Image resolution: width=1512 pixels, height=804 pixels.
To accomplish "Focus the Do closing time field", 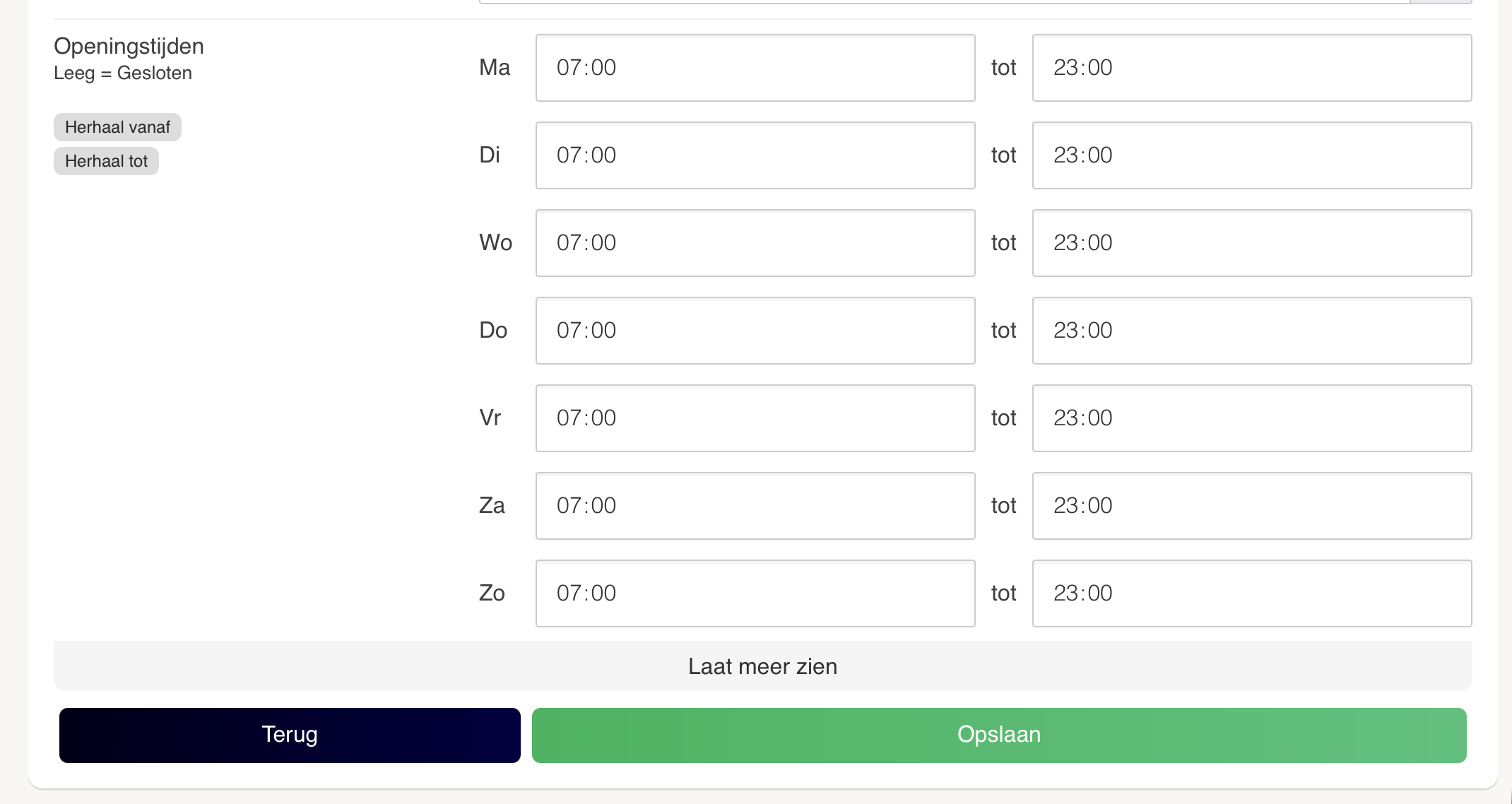I will click(1251, 331).
